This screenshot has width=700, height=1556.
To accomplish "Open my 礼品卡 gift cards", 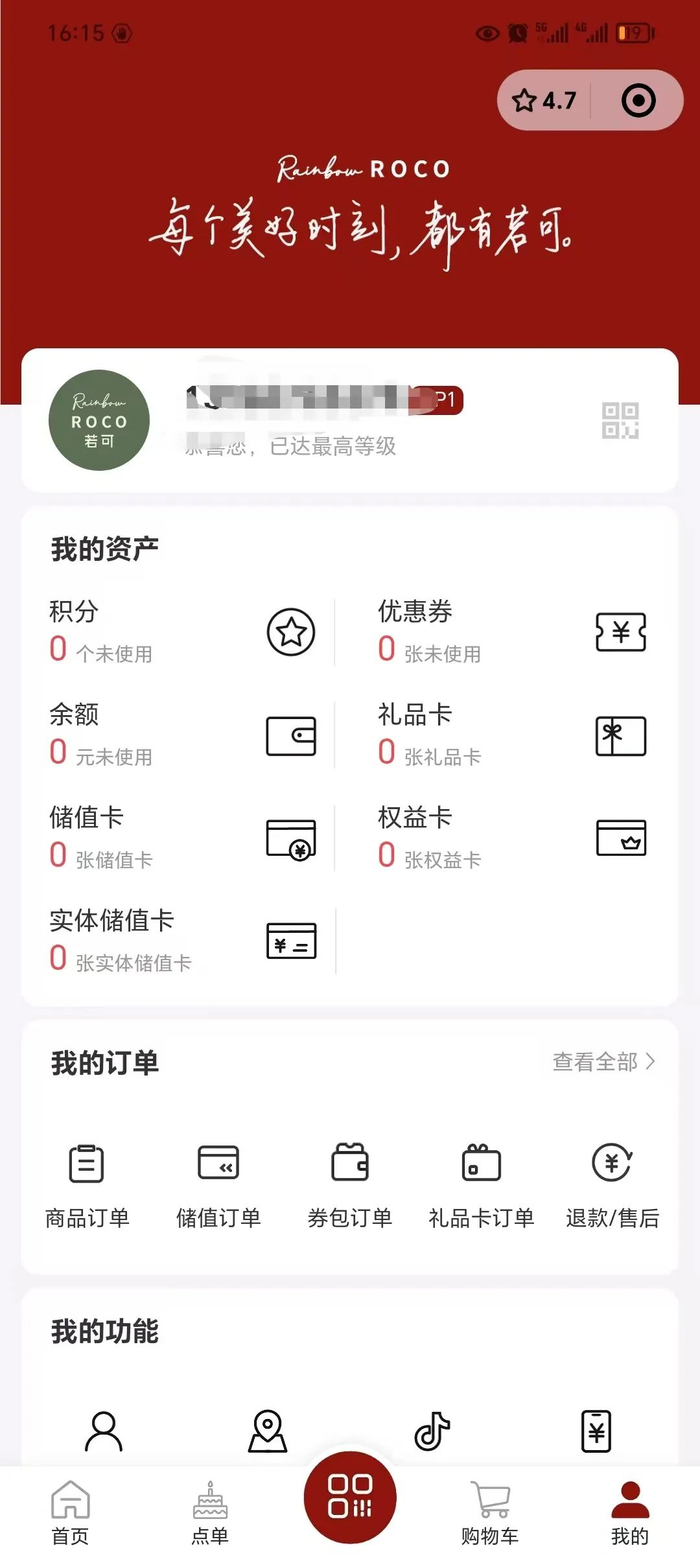I will [510, 735].
